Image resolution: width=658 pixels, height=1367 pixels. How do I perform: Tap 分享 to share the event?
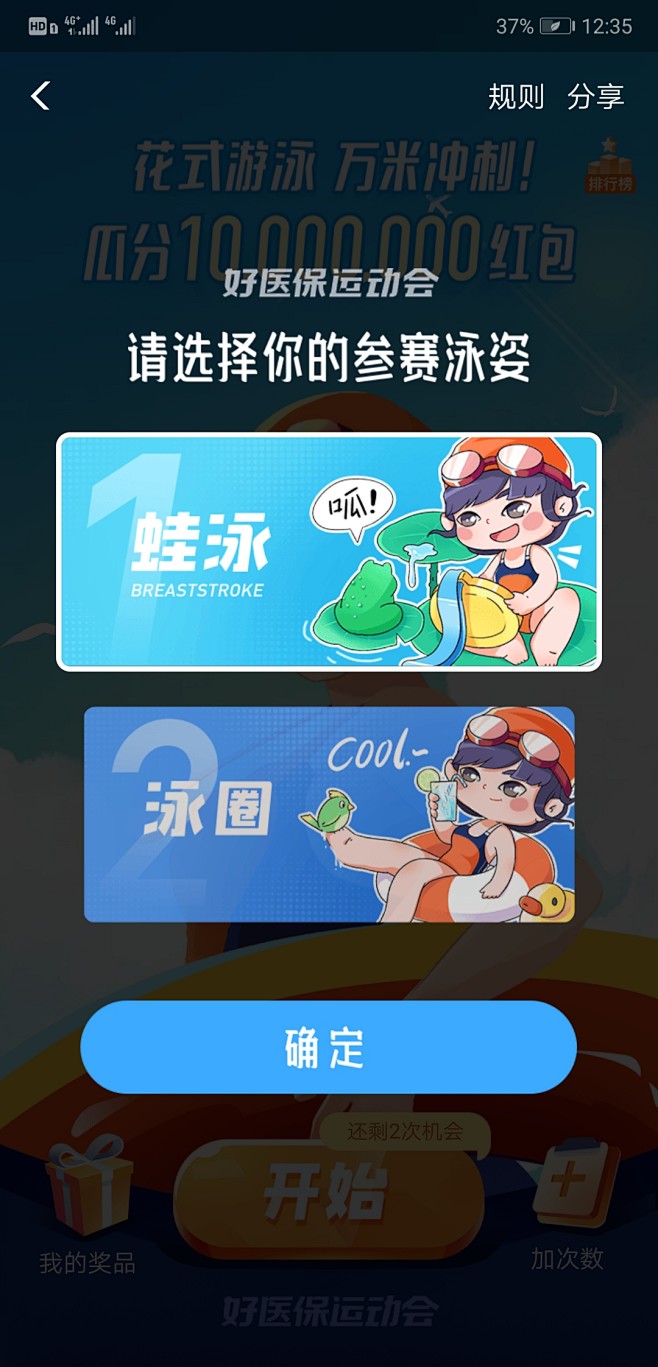[596, 97]
